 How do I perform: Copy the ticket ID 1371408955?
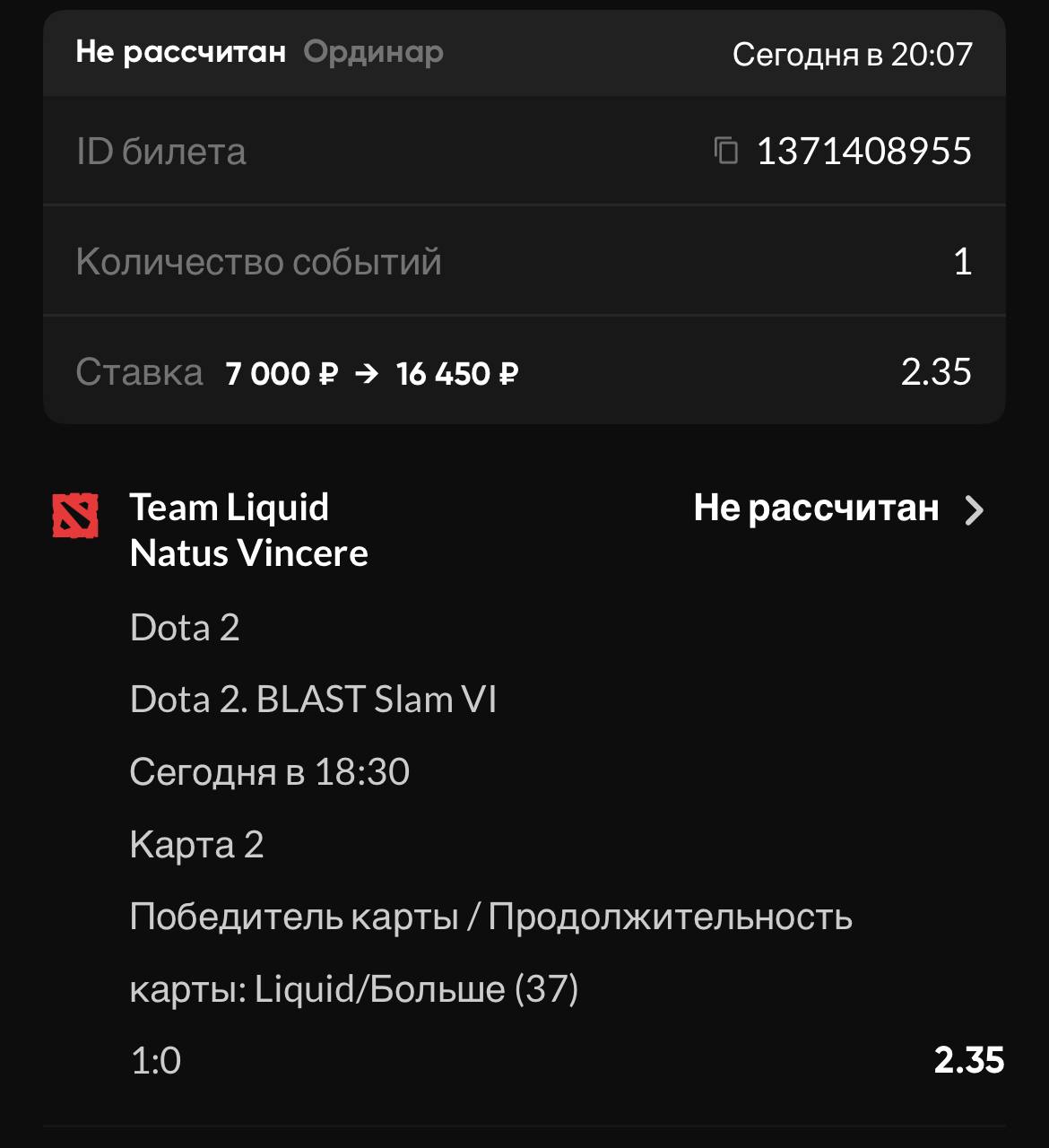(x=726, y=151)
